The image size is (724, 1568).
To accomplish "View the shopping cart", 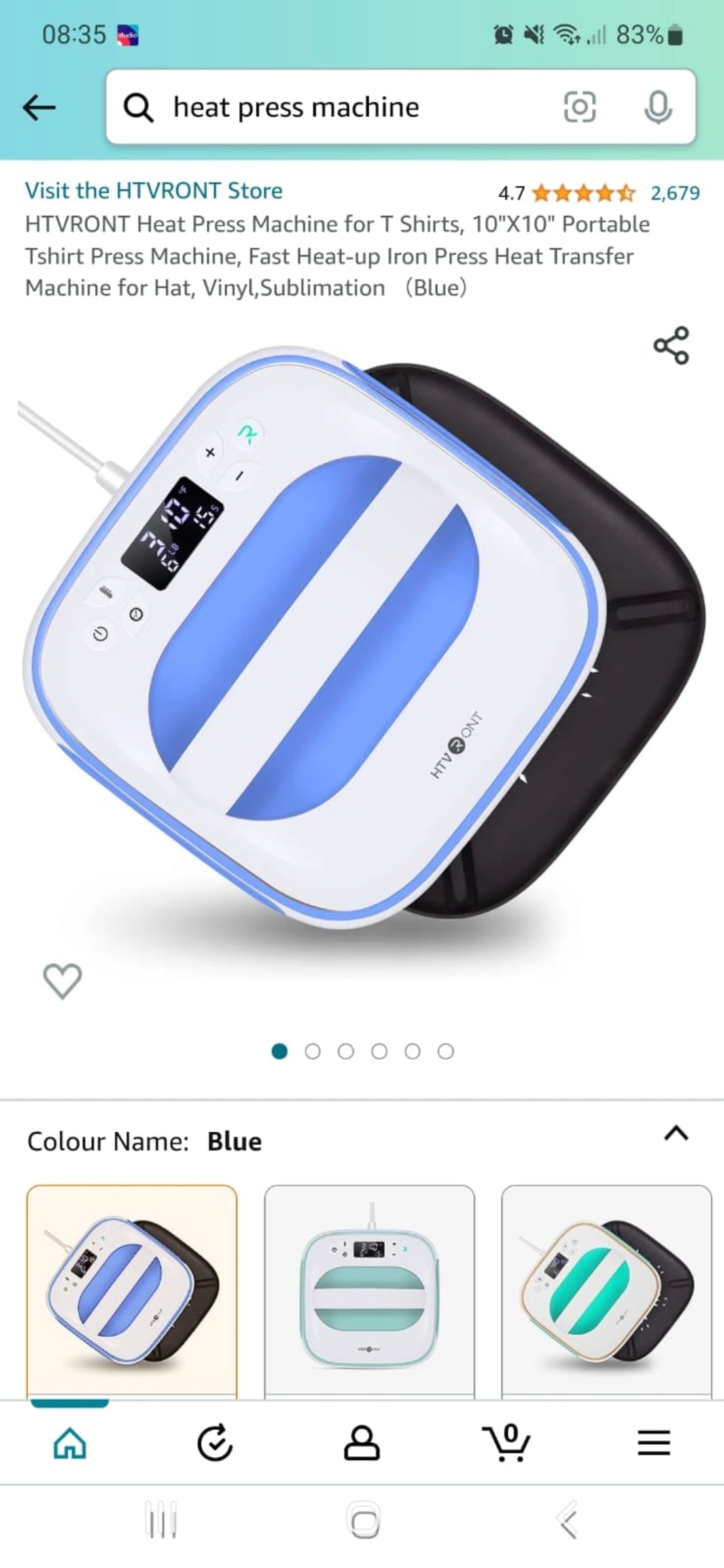I will 507,1442.
